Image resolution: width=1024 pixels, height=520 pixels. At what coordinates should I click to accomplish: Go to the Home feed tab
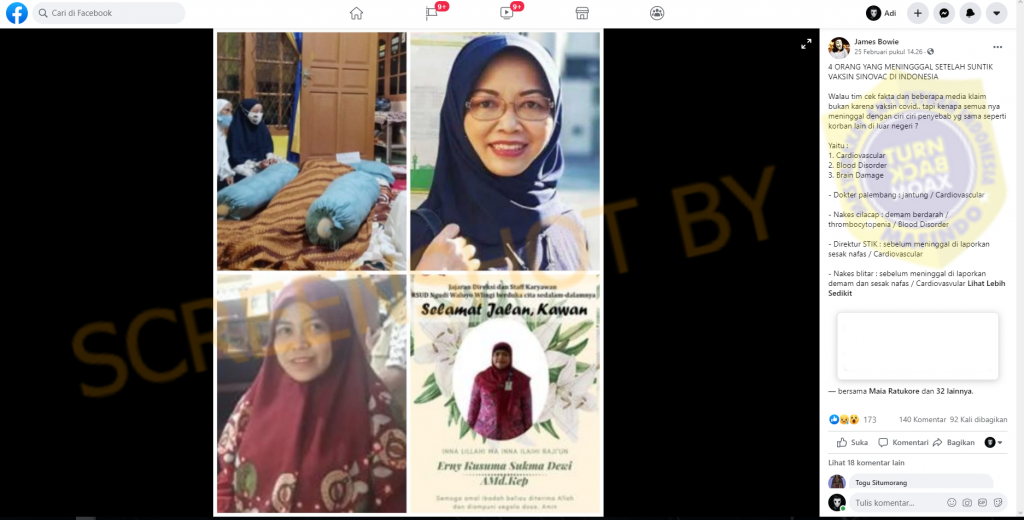coord(356,13)
